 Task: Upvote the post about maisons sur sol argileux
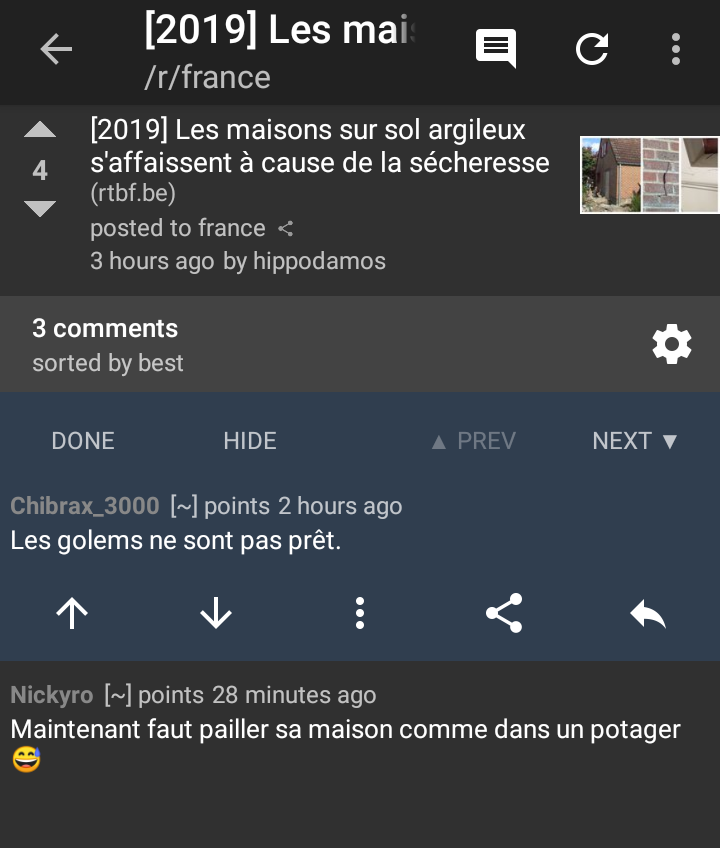coord(40,130)
